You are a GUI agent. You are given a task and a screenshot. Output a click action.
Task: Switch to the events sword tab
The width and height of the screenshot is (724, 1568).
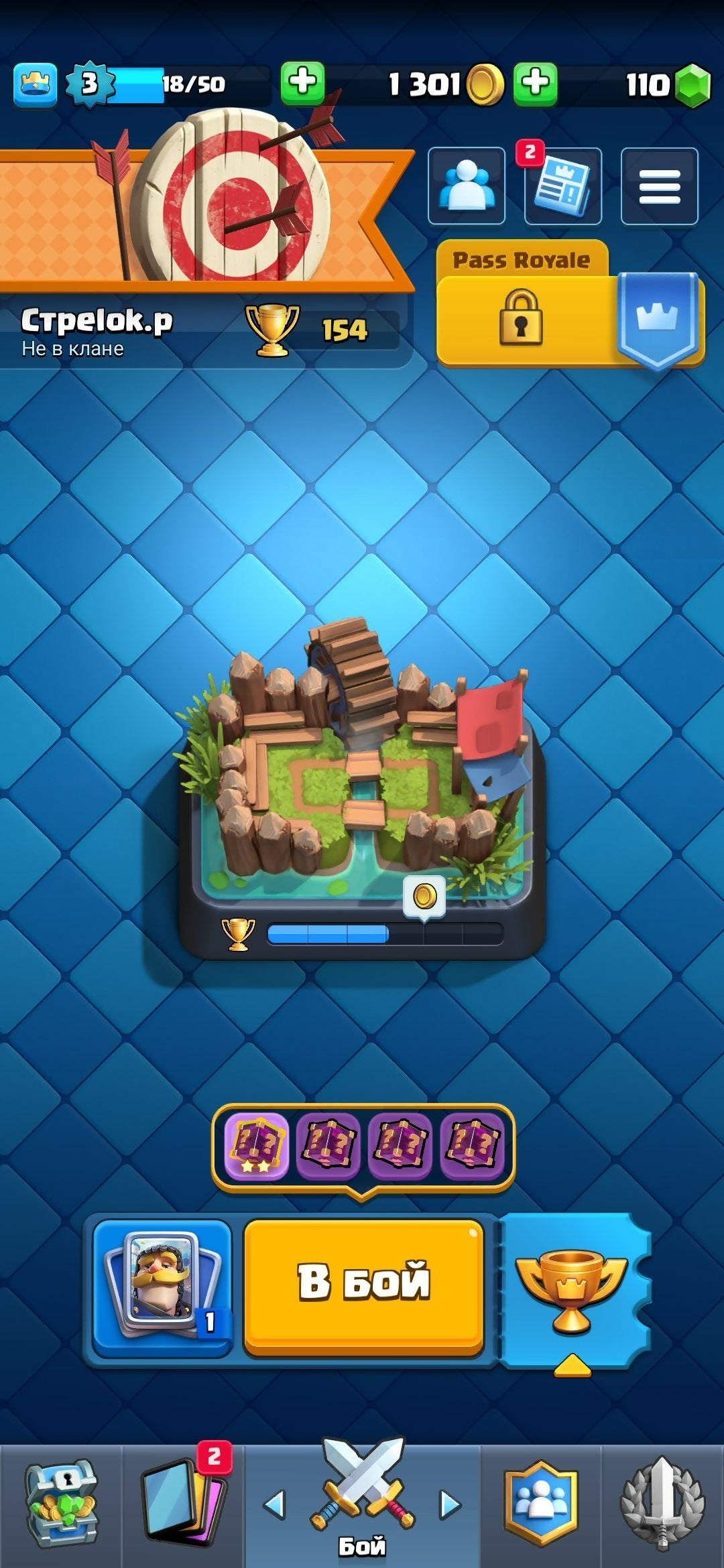pyautogui.click(x=662, y=1504)
